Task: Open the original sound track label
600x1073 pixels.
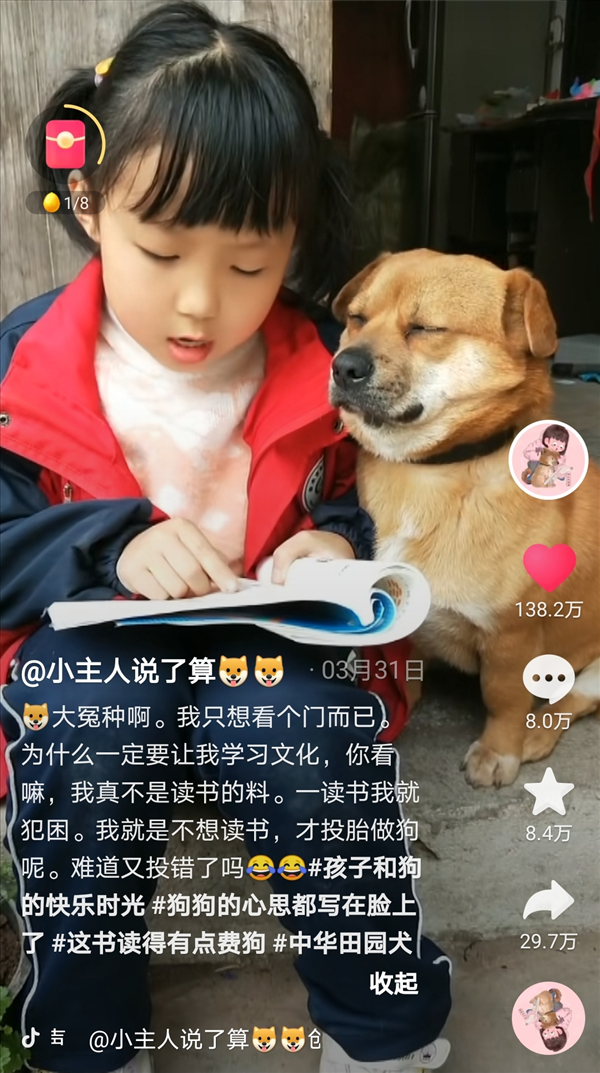Action: (x=205, y=1039)
